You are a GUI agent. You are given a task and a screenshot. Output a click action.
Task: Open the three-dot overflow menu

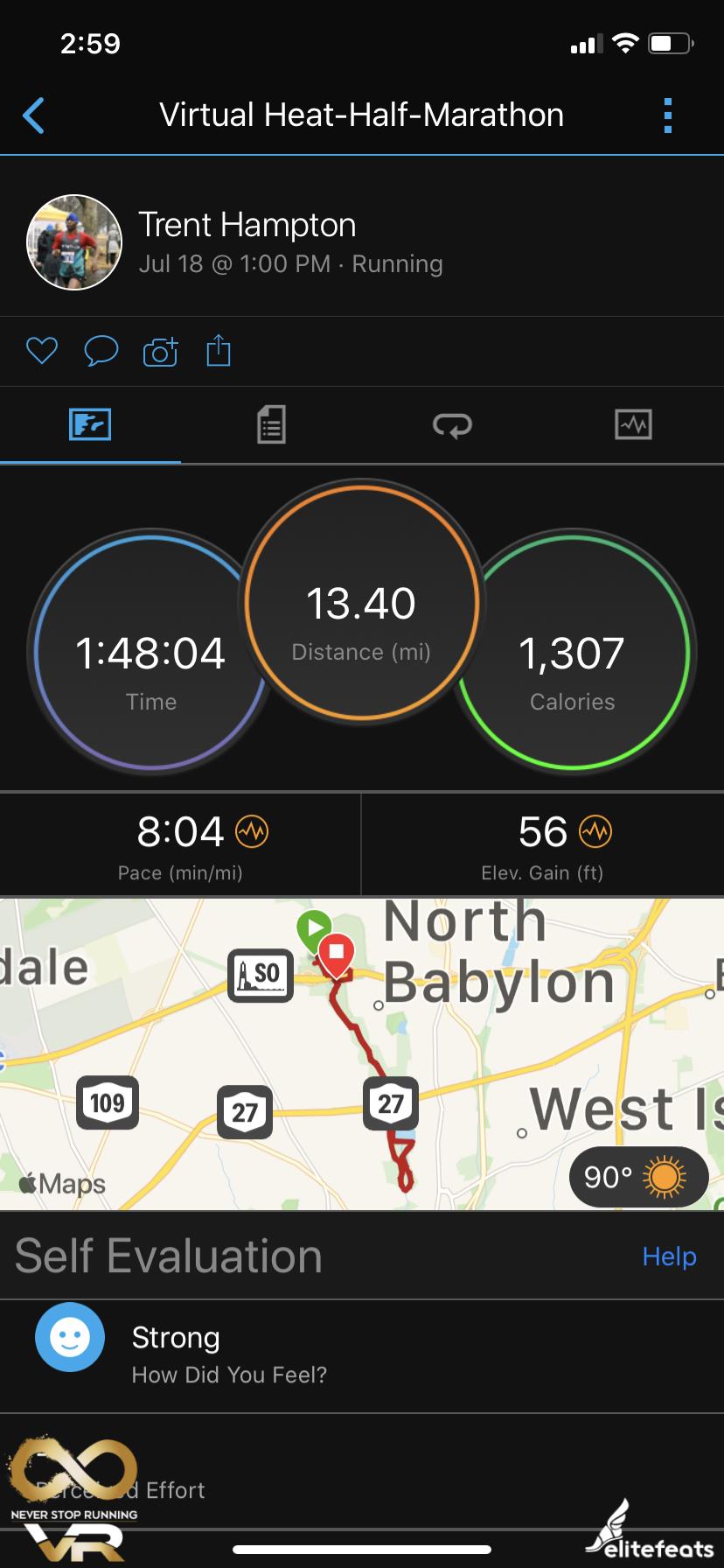[x=668, y=115]
